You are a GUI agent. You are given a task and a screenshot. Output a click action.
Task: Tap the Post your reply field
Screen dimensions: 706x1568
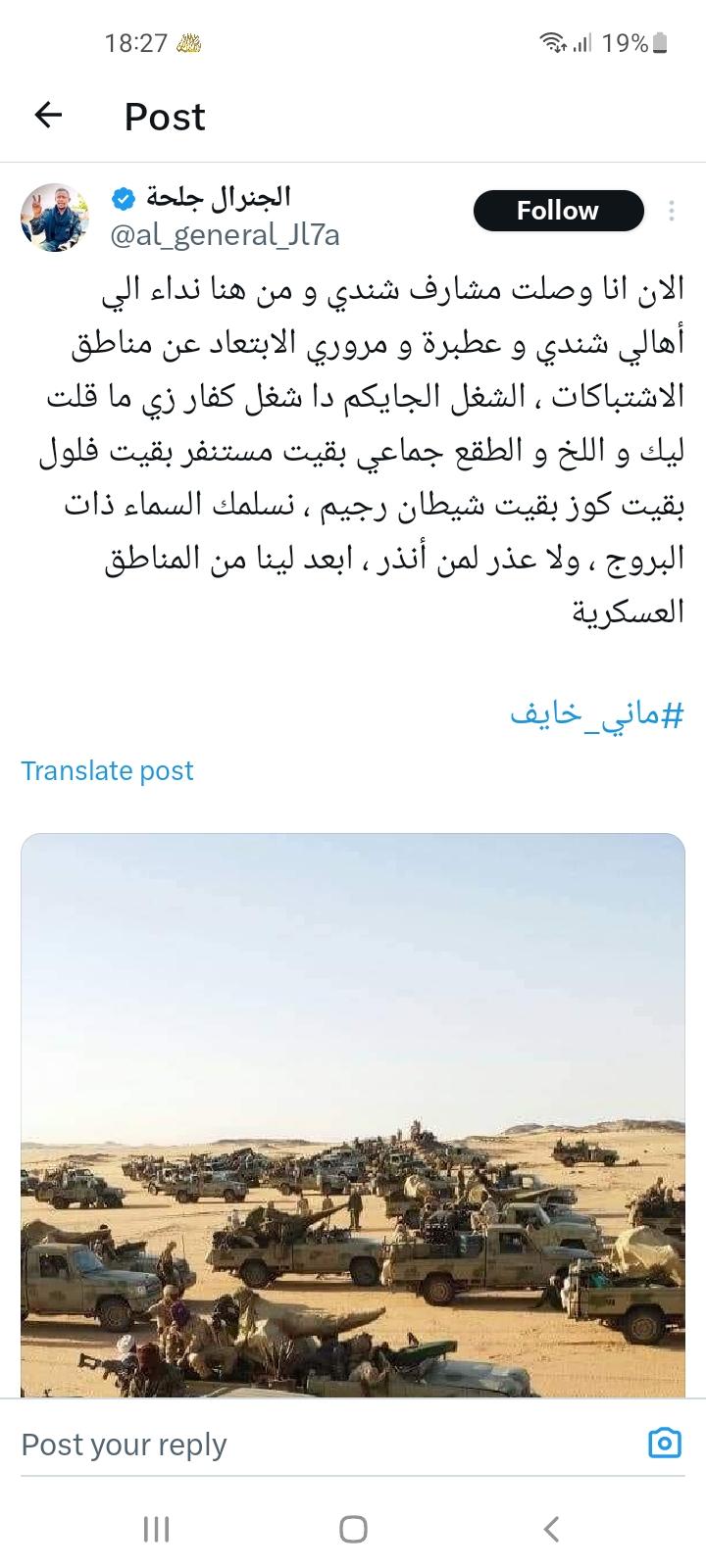(294, 1444)
